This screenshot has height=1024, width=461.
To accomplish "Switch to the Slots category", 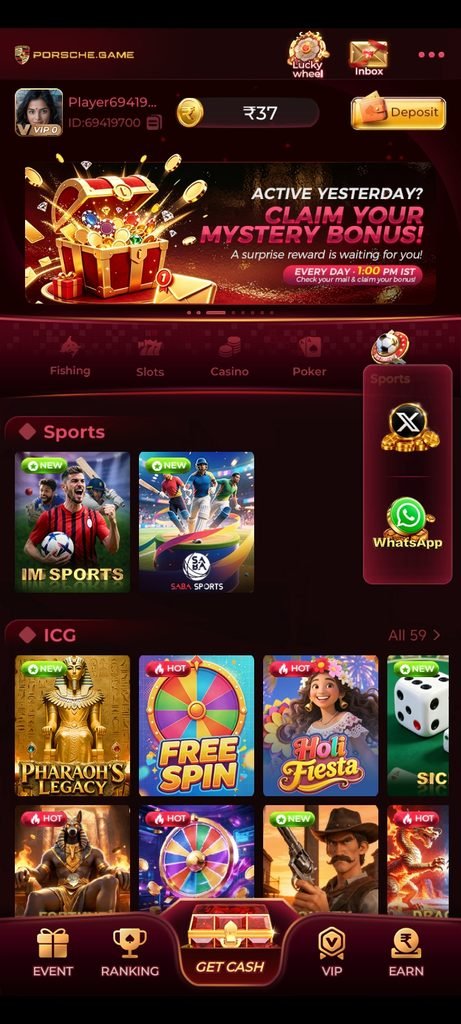I will [x=150, y=358].
